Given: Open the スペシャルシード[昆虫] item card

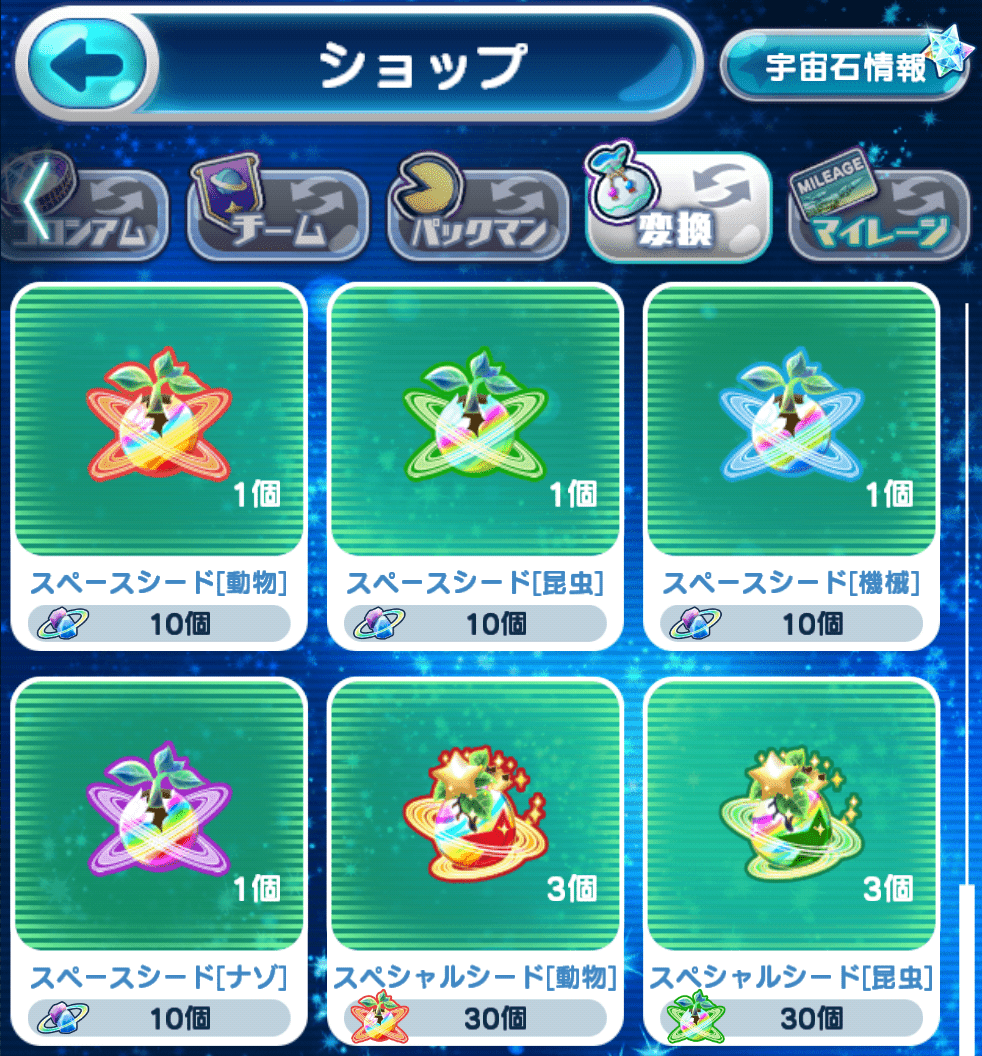Looking at the screenshot, I should (x=791, y=860).
